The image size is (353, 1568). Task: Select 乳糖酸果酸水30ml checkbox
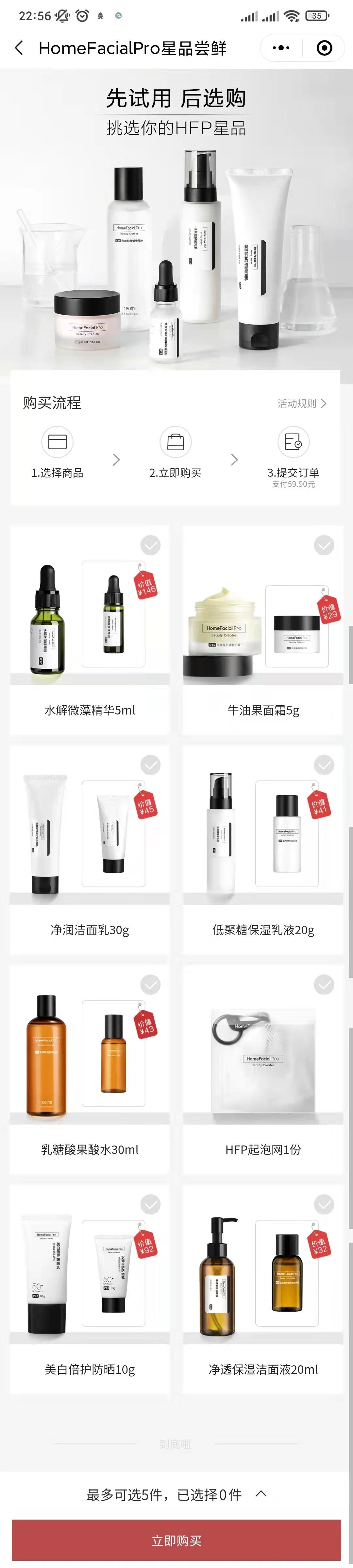[x=150, y=985]
